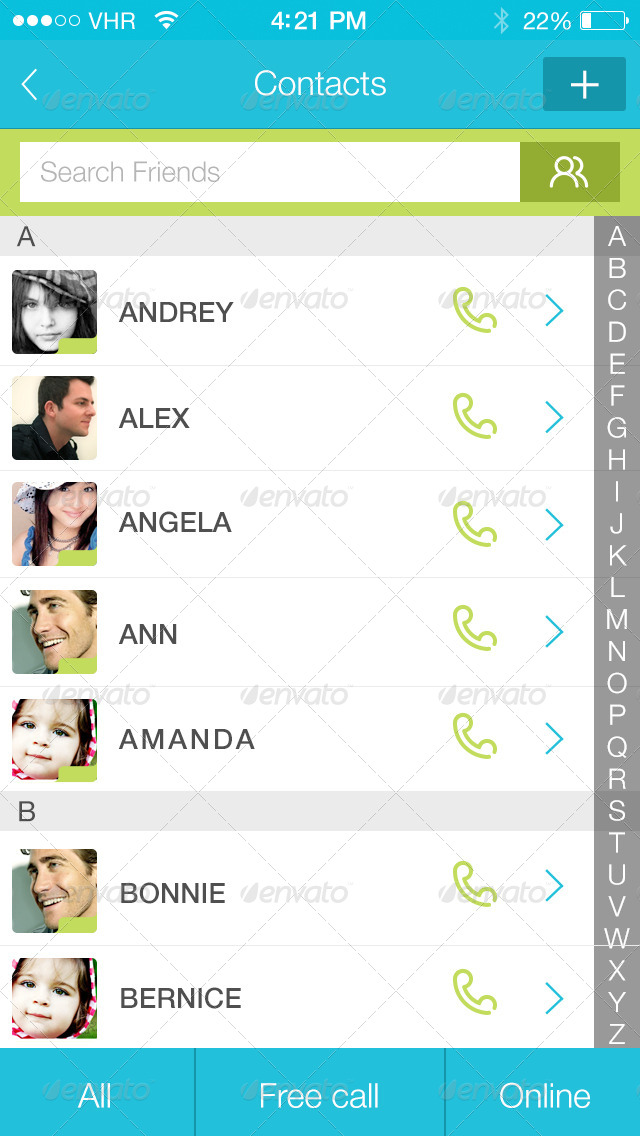
Task: Open Alex's contact details chevron
Action: [x=555, y=417]
